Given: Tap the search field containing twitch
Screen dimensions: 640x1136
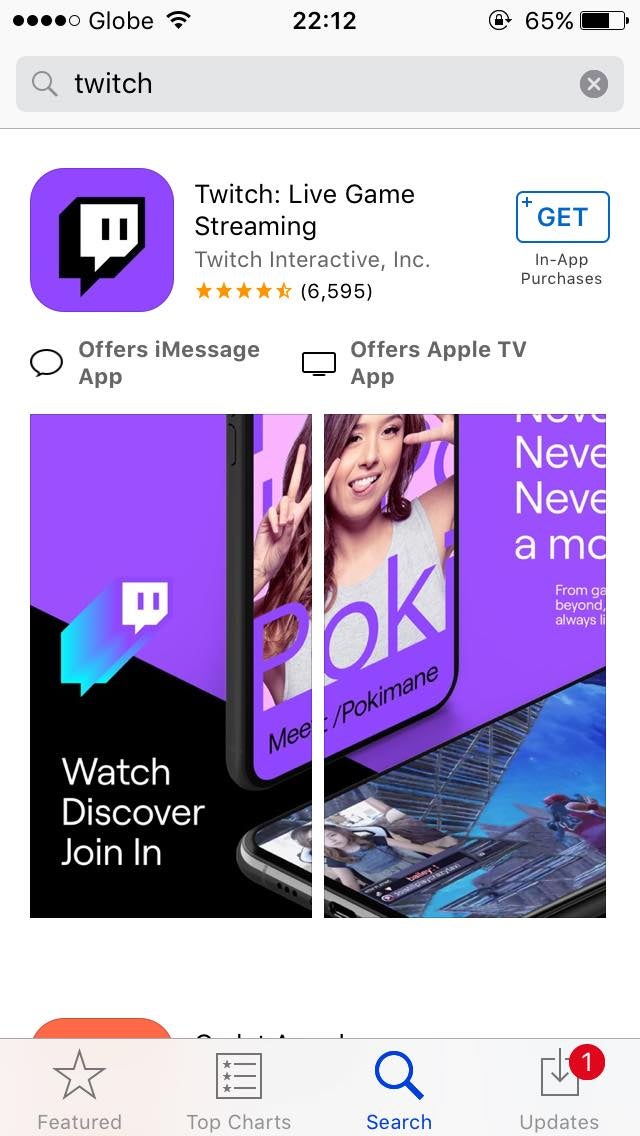Looking at the screenshot, I should [320, 84].
